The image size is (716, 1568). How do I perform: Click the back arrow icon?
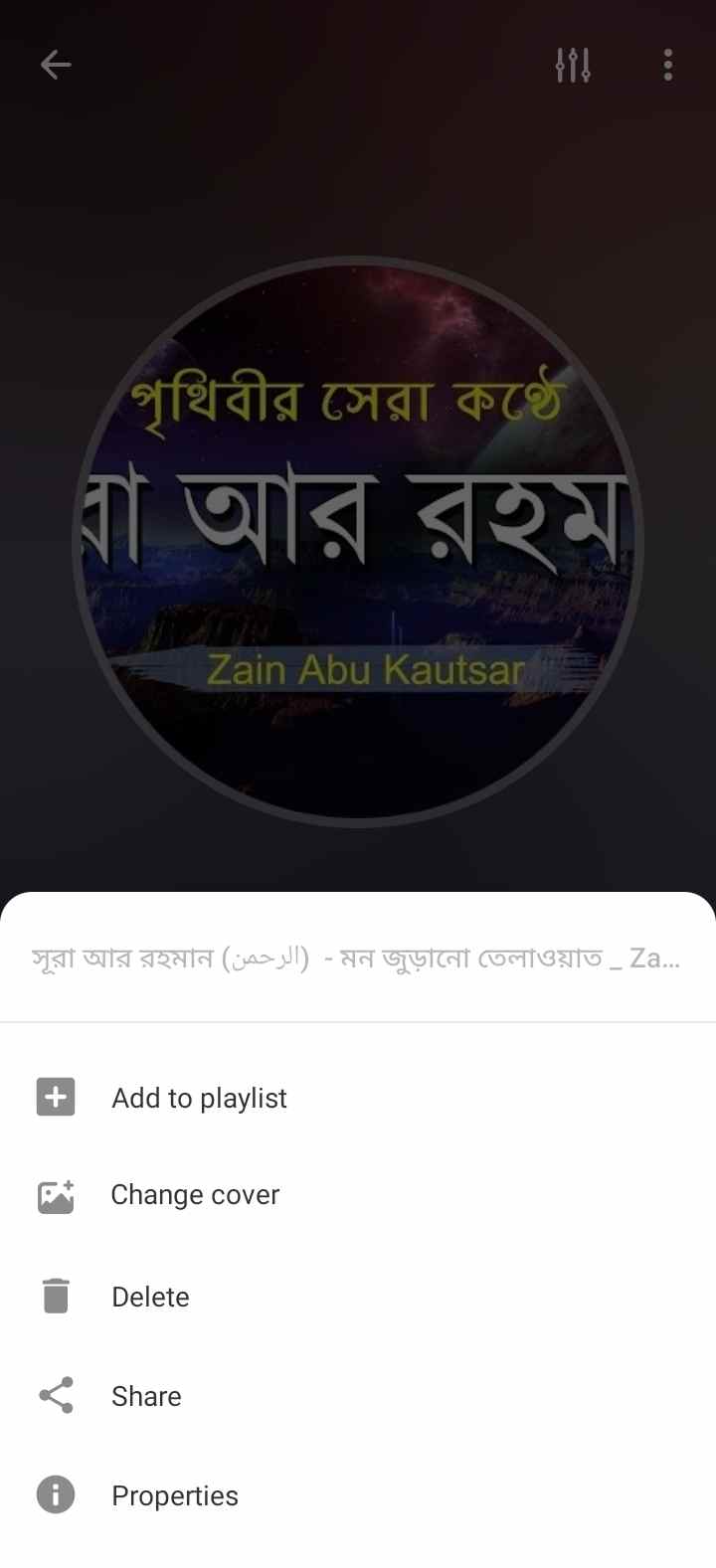point(56,65)
